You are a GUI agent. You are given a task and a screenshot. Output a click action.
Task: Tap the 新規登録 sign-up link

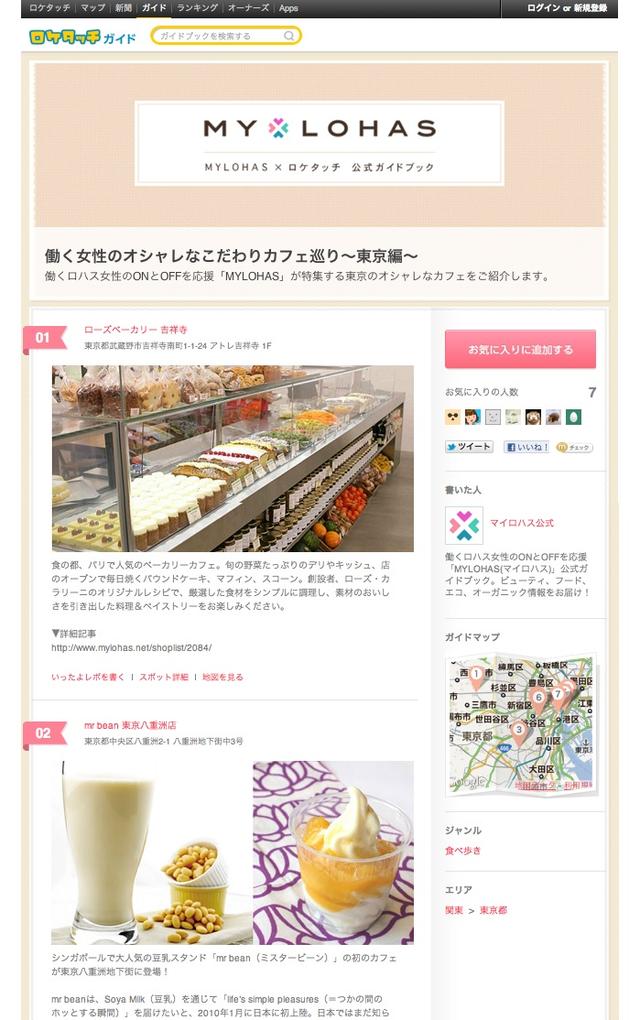587,8
